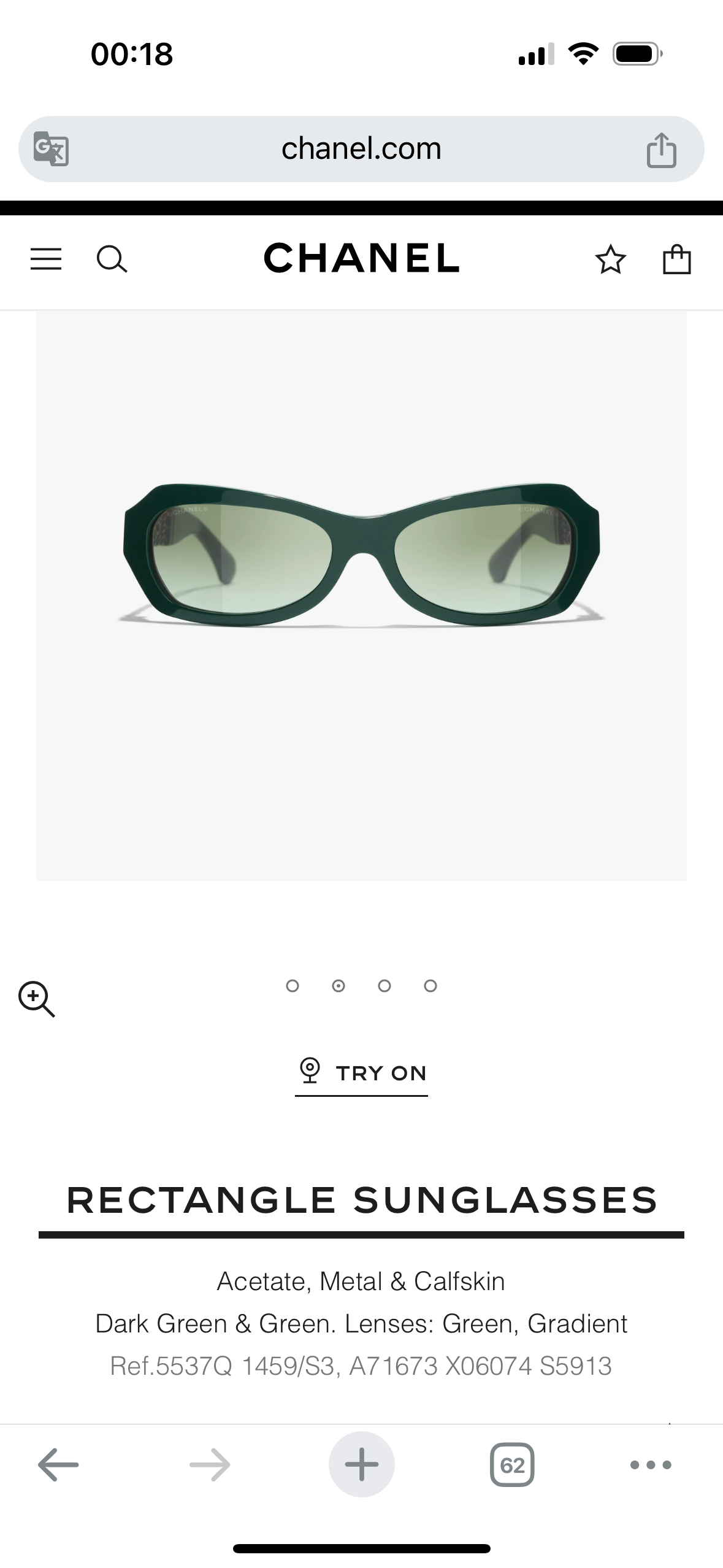
Task: Open the site search
Action: pos(112,259)
